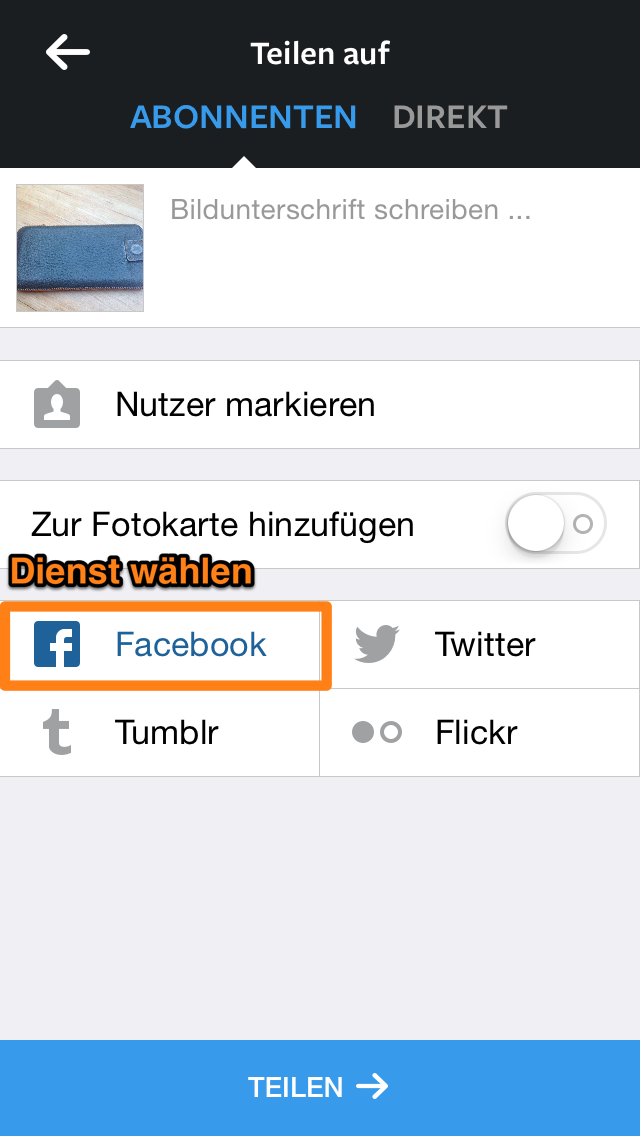The width and height of the screenshot is (640, 1136).
Task: Open Nutzer markieren
Action: pyautogui.click(x=319, y=405)
